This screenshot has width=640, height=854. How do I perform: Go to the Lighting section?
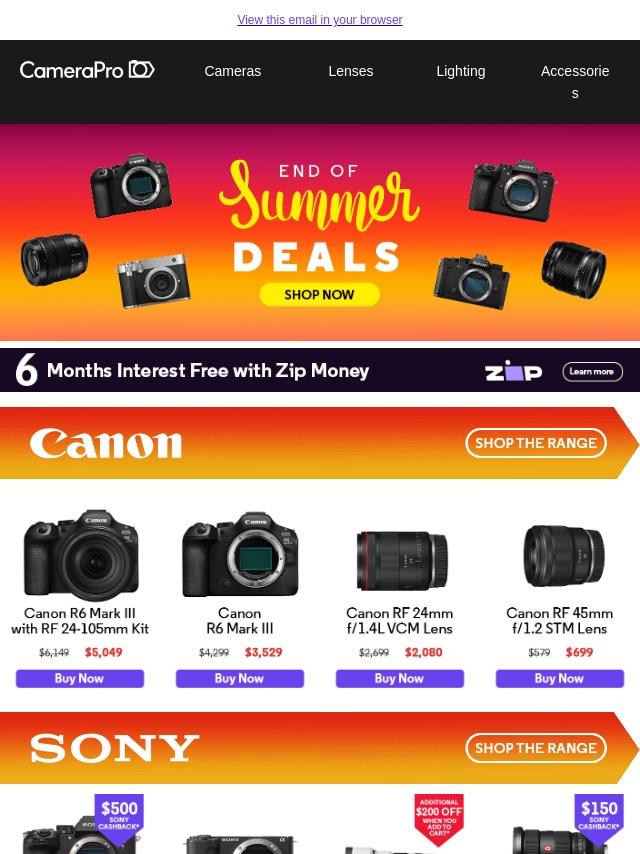460,71
